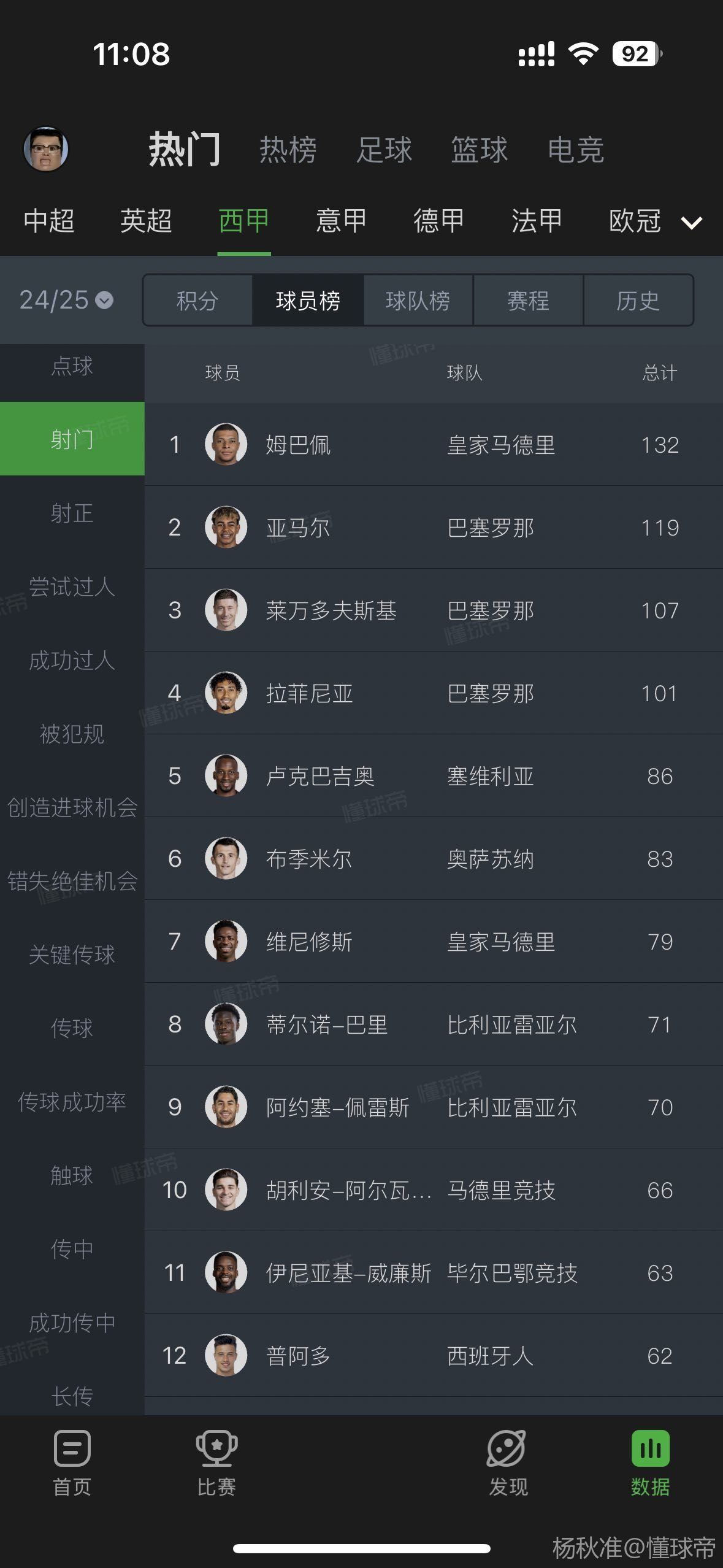View 维尼修斯's player details

pos(434,941)
